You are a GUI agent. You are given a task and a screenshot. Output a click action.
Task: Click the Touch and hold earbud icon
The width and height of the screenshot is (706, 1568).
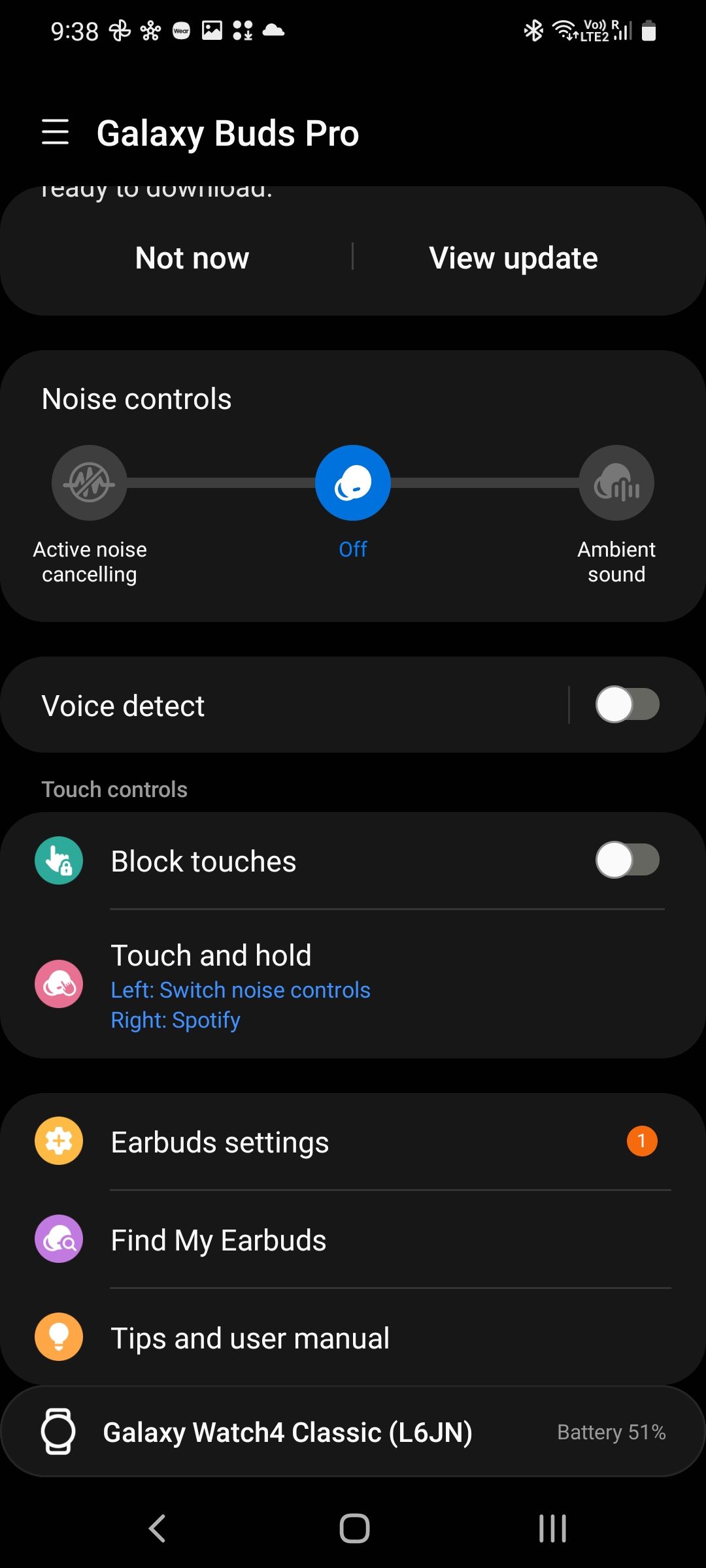58,984
